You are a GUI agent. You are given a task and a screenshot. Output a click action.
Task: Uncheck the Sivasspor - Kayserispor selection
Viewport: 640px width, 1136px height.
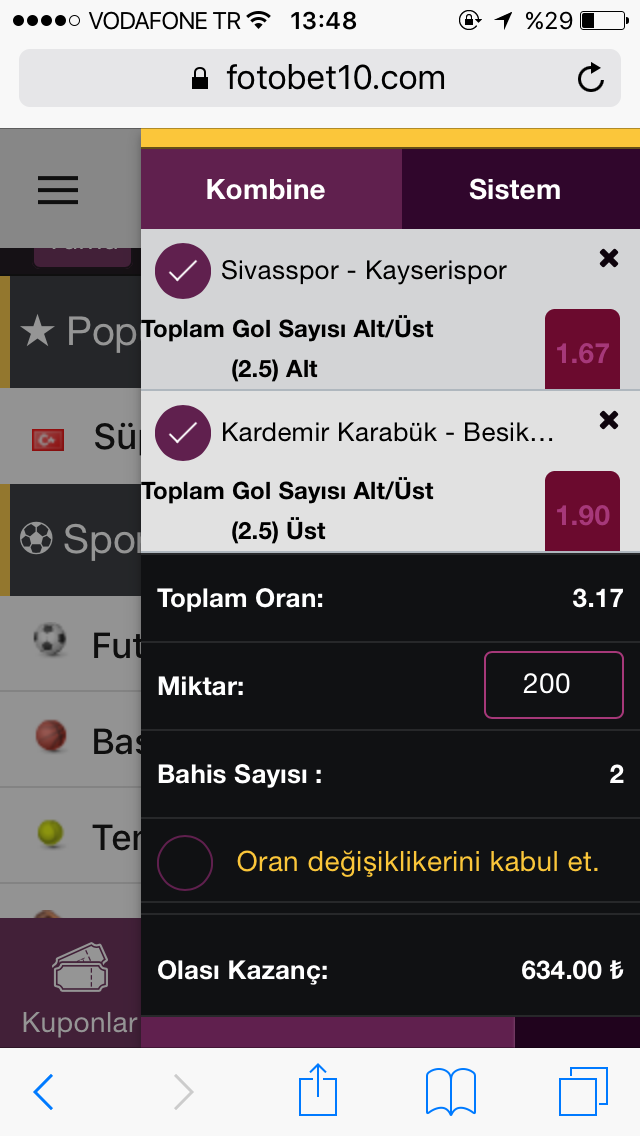coord(183,271)
